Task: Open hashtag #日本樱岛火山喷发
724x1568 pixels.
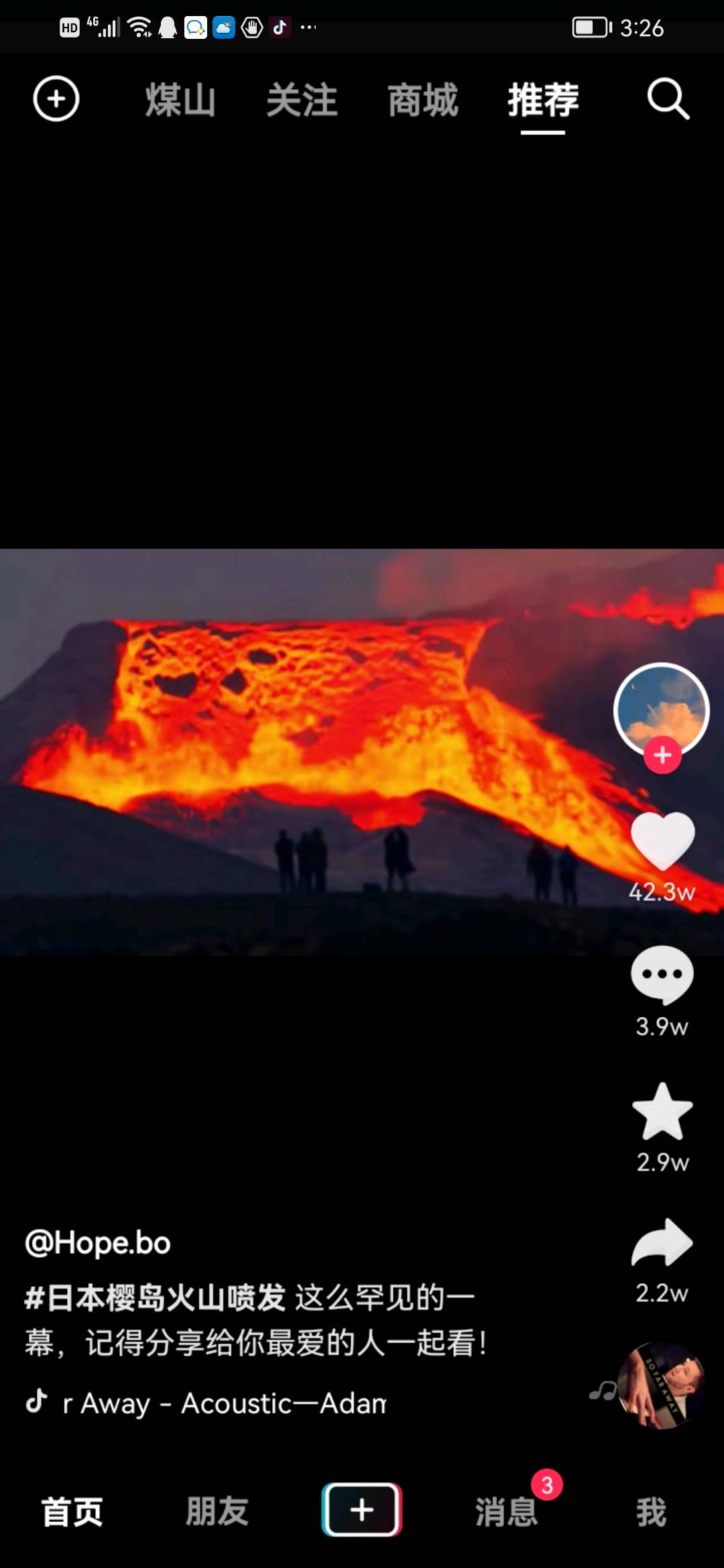Action: click(156, 1298)
